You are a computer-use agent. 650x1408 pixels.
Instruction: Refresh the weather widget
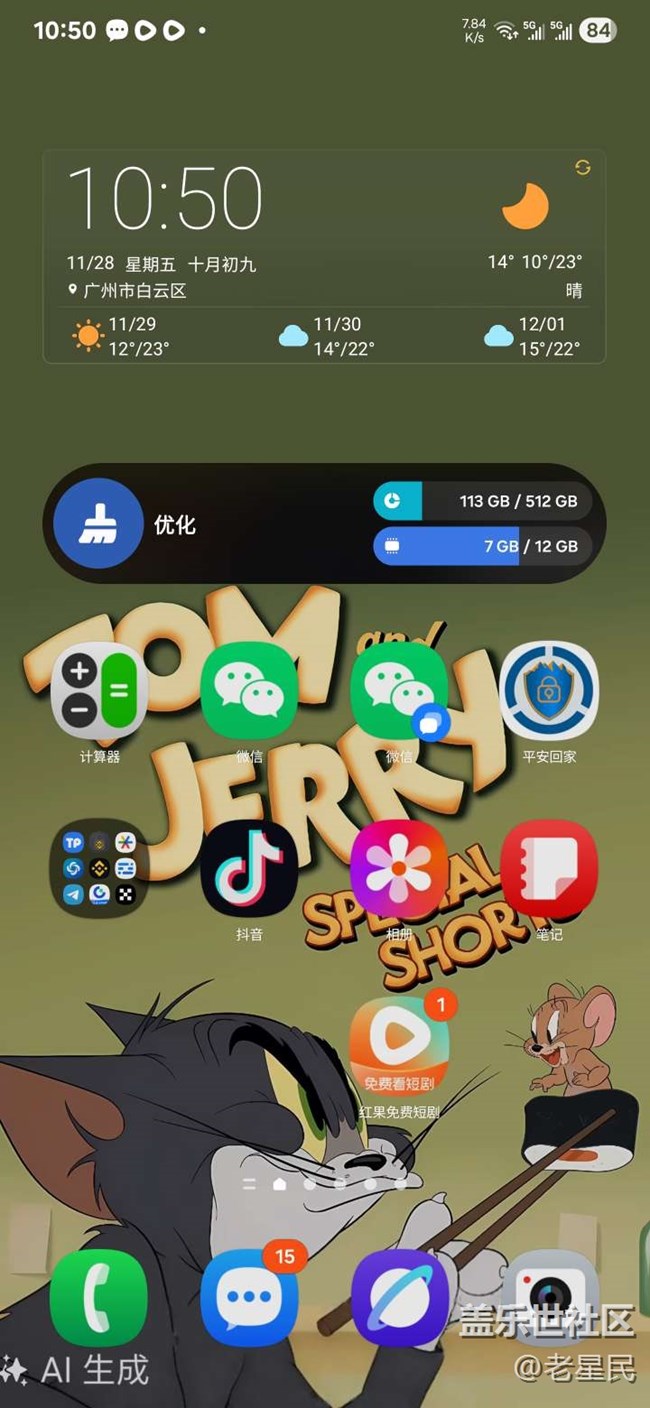[x=583, y=168]
